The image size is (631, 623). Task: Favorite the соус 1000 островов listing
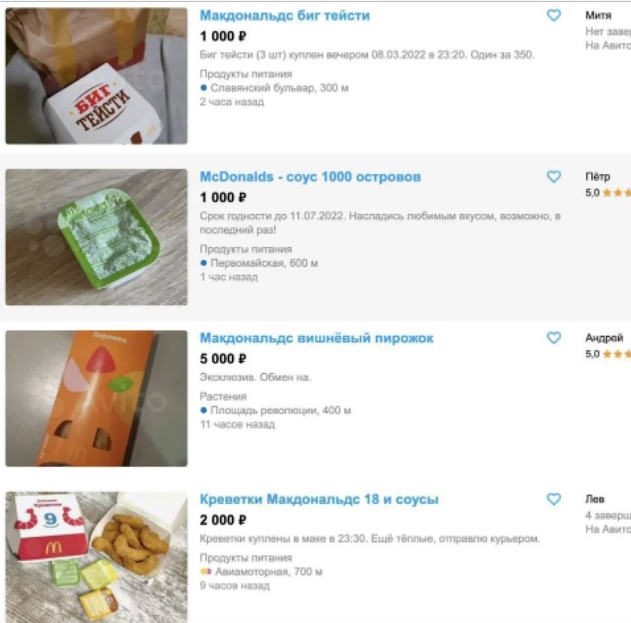point(553,177)
